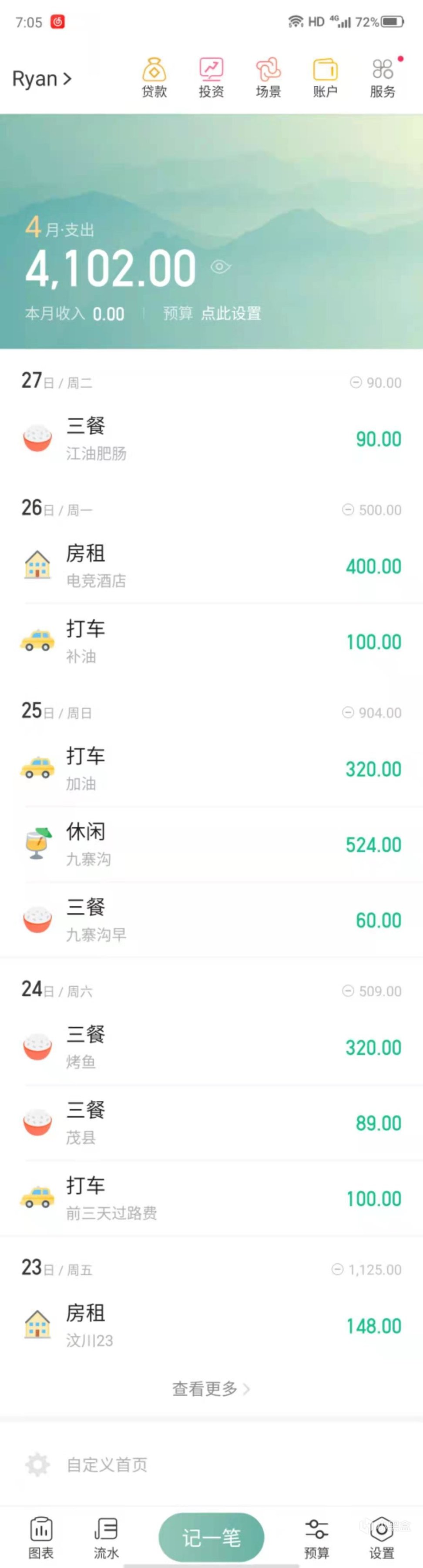Open the Ryan account book switcher
This screenshot has width=423, height=1568.
(41, 79)
